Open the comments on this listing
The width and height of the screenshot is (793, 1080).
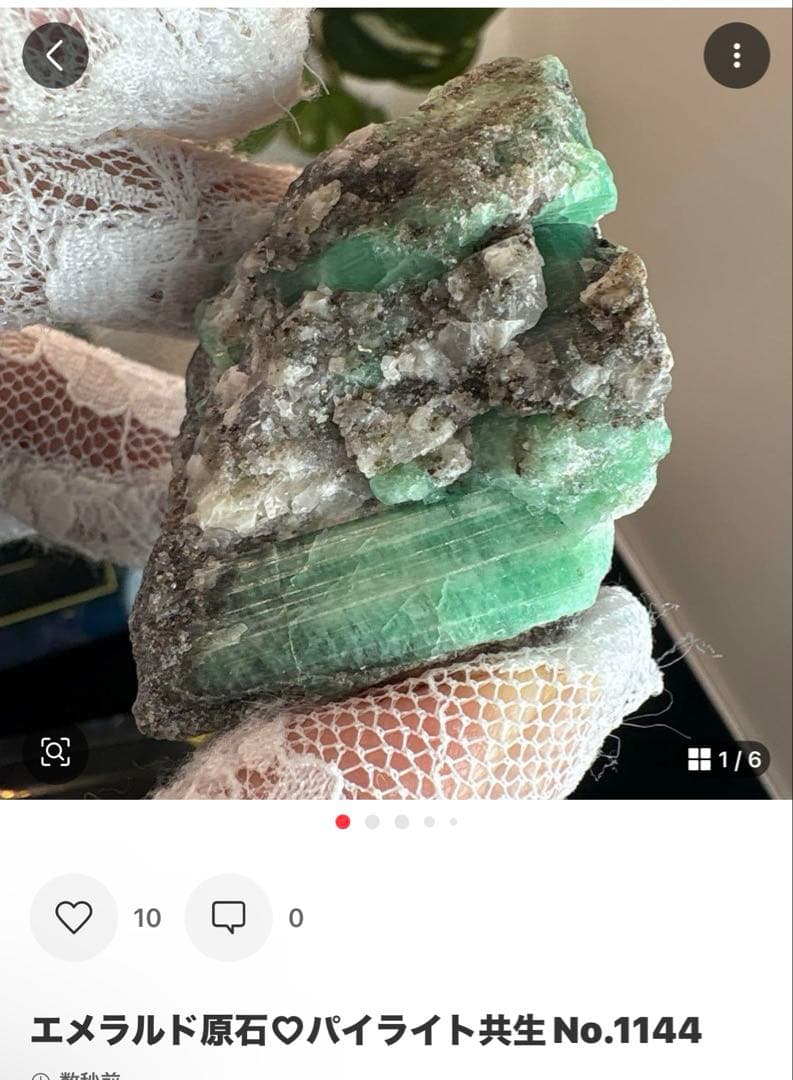(229, 917)
